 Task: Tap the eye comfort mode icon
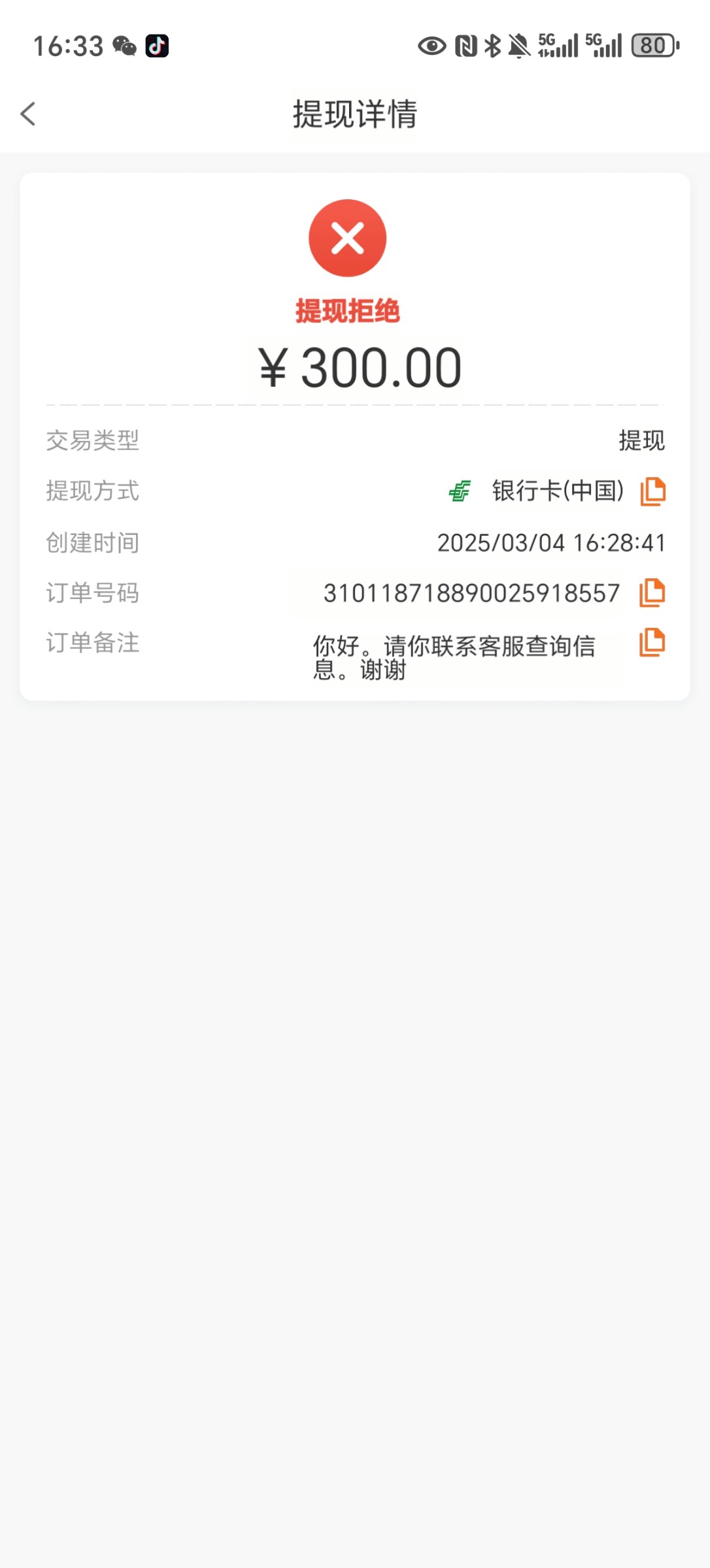[x=431, y=46]
